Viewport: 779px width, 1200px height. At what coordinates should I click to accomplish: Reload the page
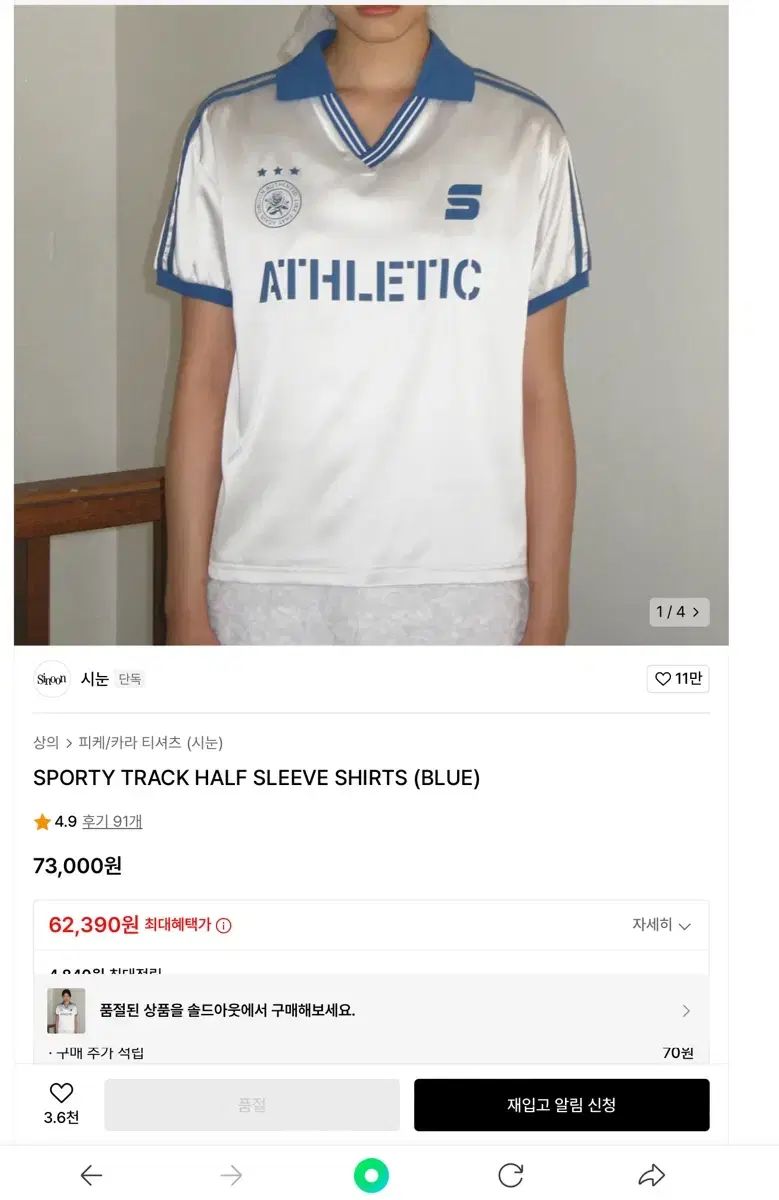[511, 1175]
